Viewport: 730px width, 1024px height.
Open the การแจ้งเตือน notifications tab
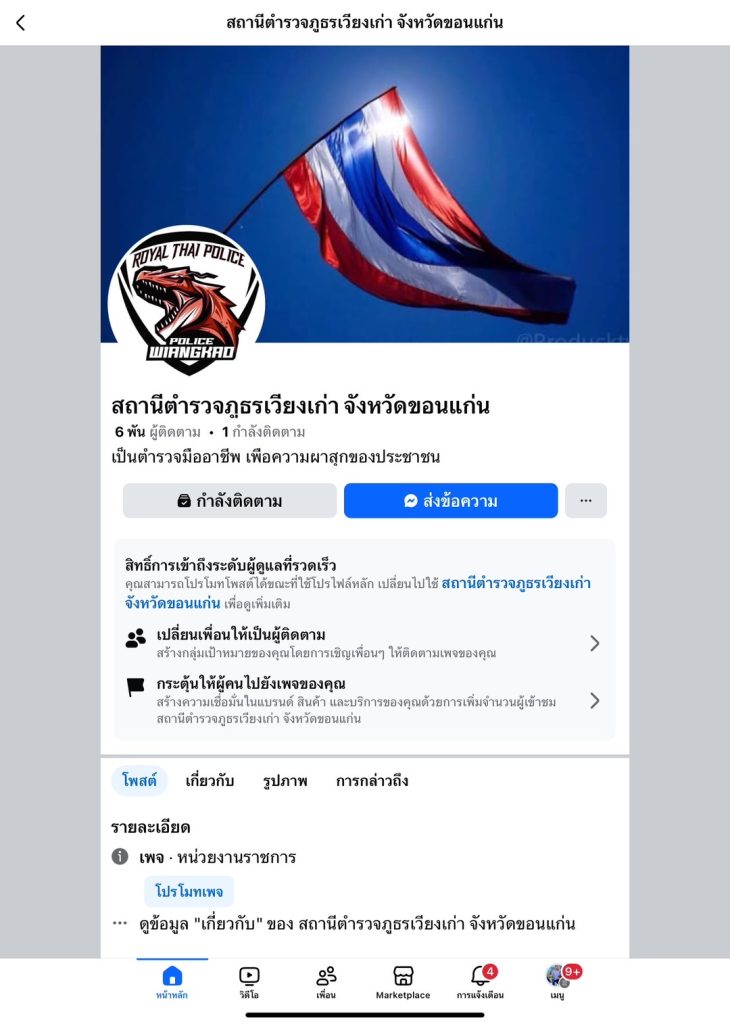coord(480,983)
